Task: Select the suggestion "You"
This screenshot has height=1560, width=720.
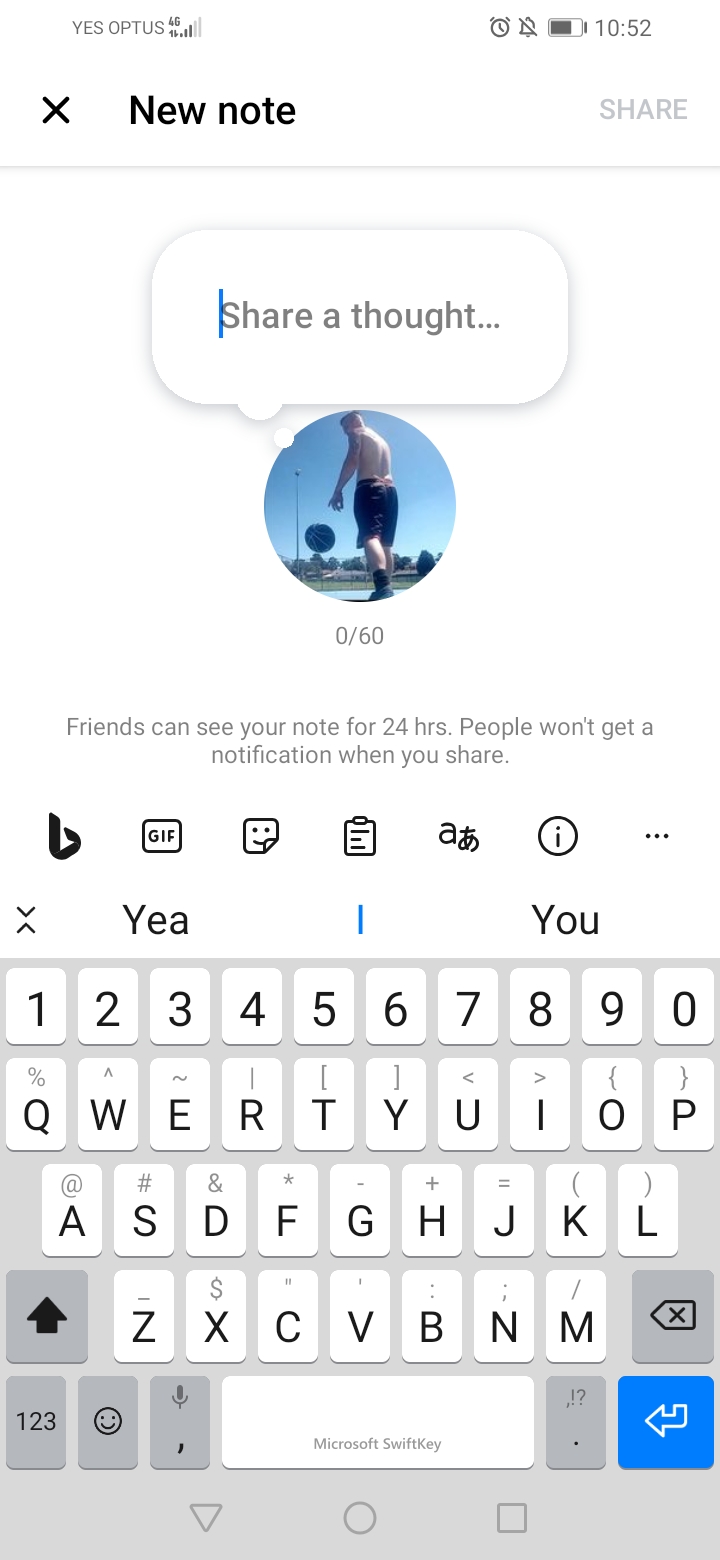Action: (565, 920)
